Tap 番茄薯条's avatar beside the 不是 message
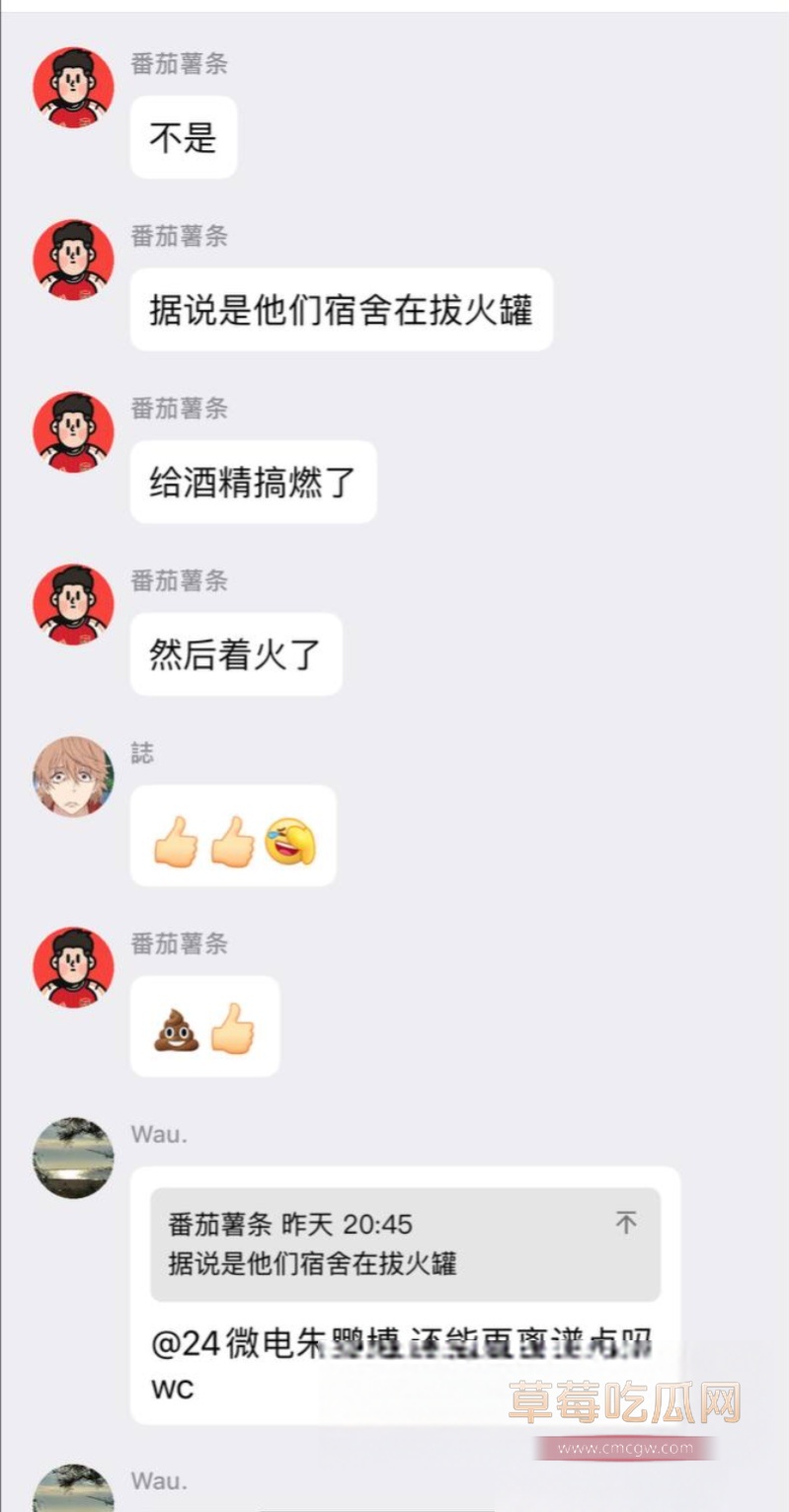Viewport: 789px width, 1512px height. tap(73, 87)
